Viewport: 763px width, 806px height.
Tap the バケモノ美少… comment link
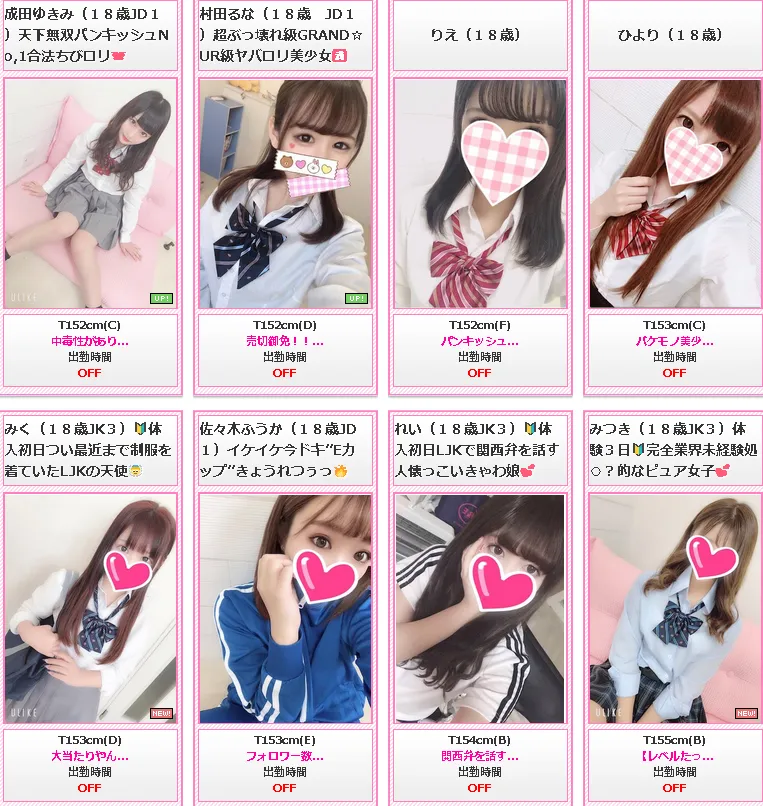pyautogui.click(x=675, y=341)
